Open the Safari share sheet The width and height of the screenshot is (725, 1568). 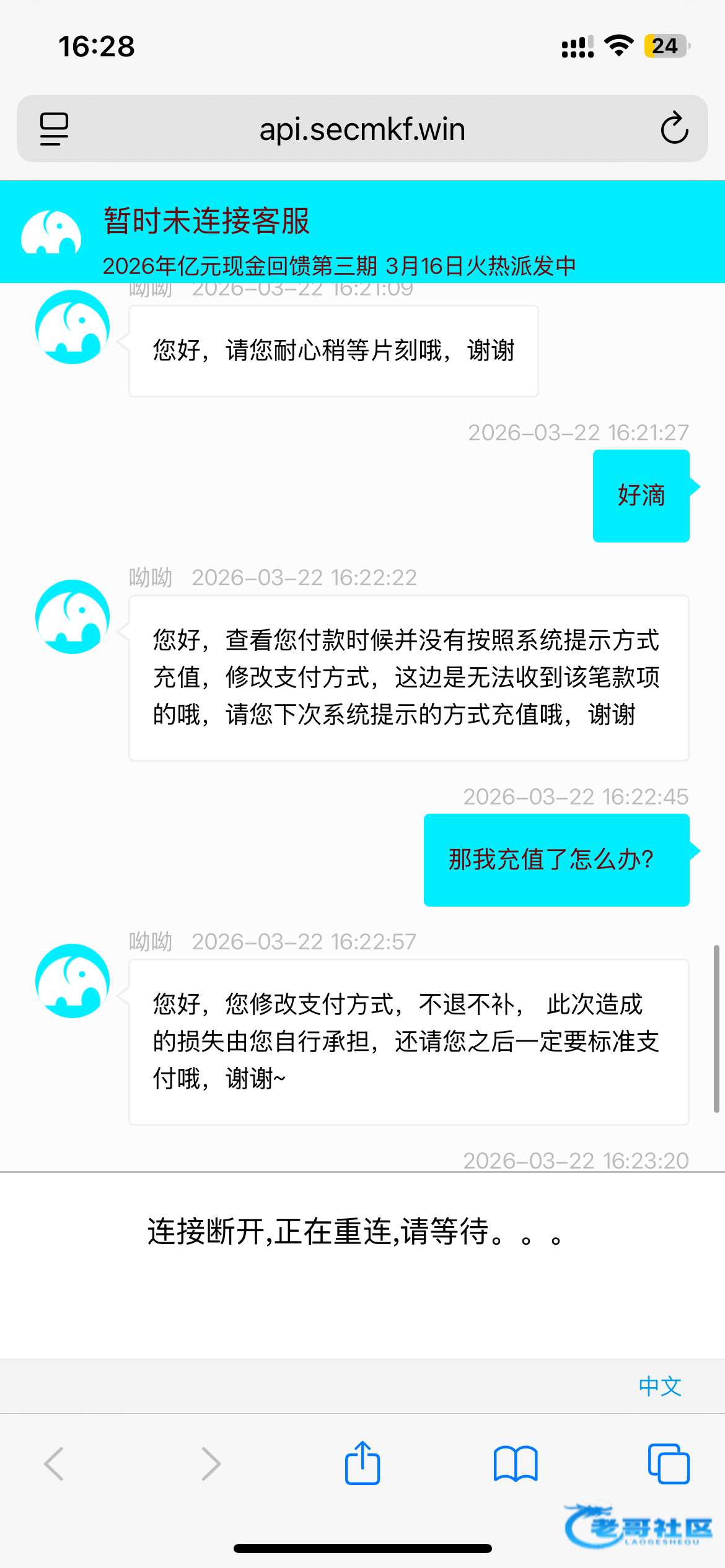coord(362,1463)
